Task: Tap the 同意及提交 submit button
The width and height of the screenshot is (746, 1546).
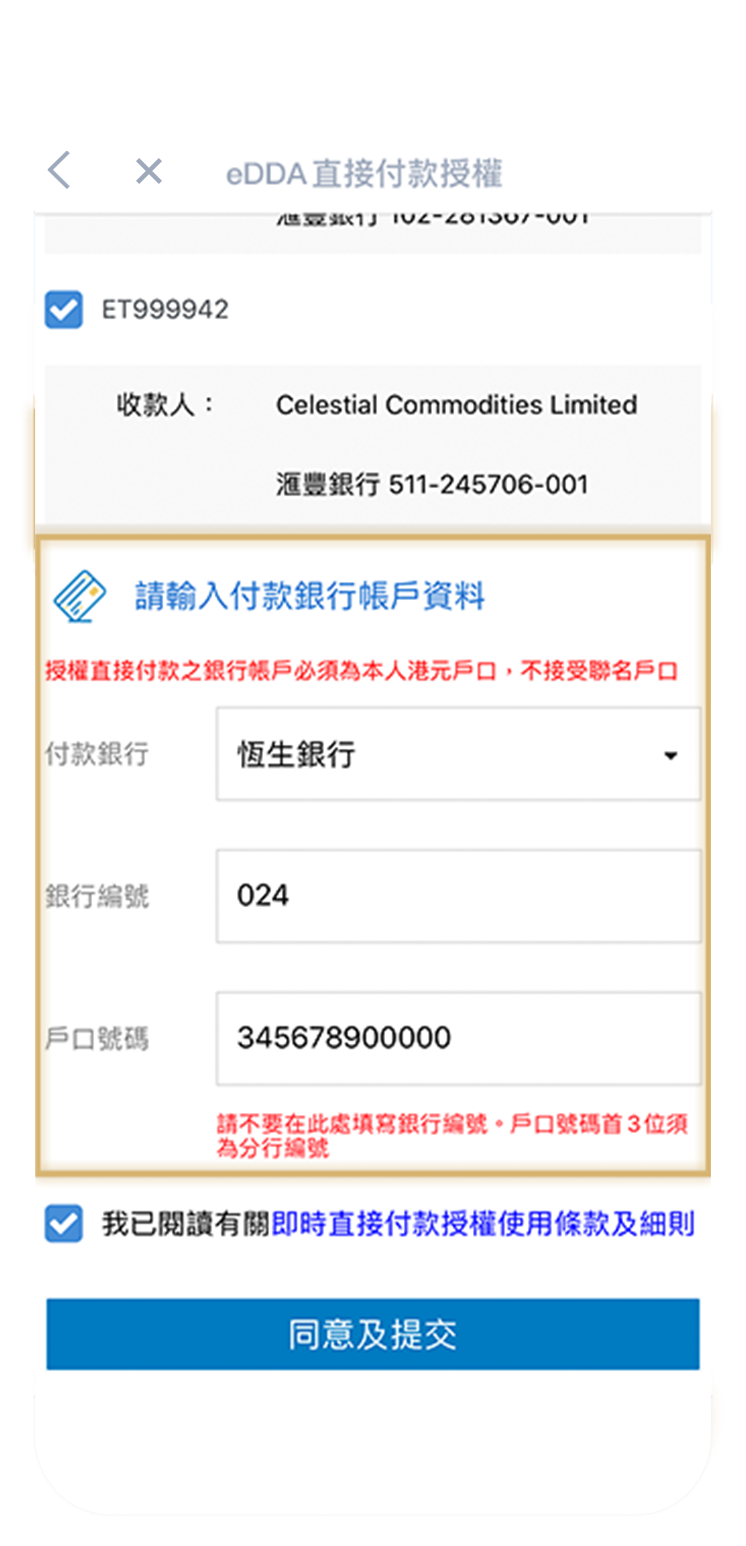Action: tap(372, 1334)
